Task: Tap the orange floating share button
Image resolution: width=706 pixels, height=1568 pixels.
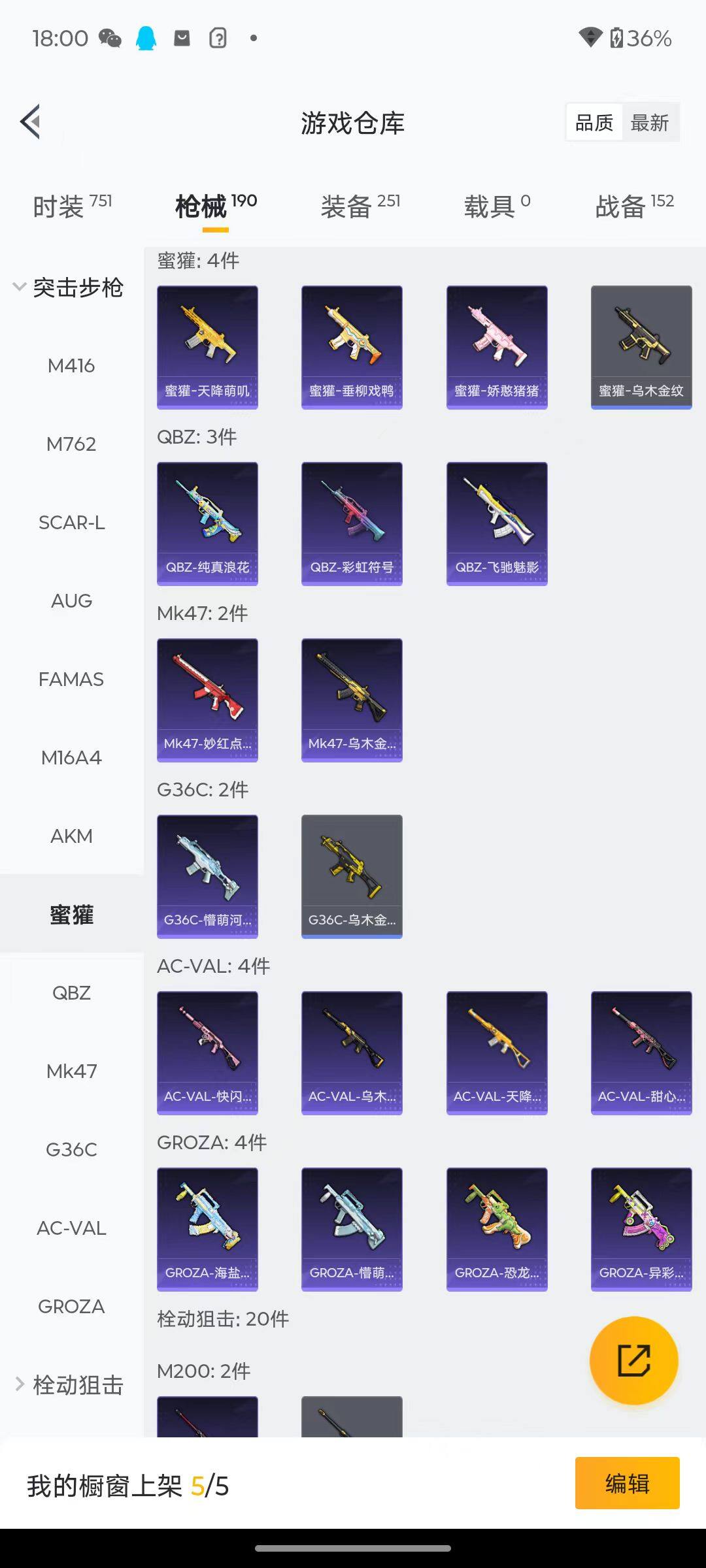Action: 633,1361
